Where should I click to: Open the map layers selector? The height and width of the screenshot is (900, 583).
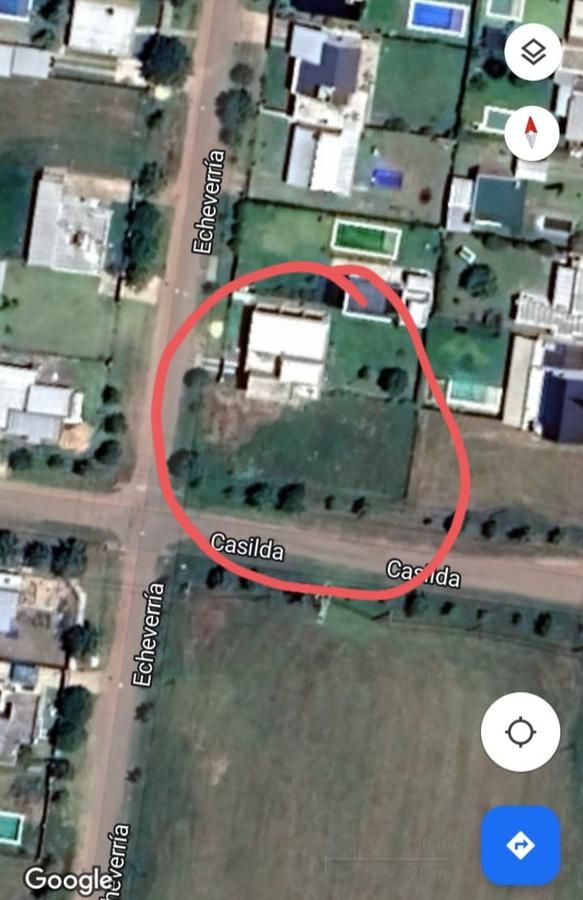click(x=533, y=52)
